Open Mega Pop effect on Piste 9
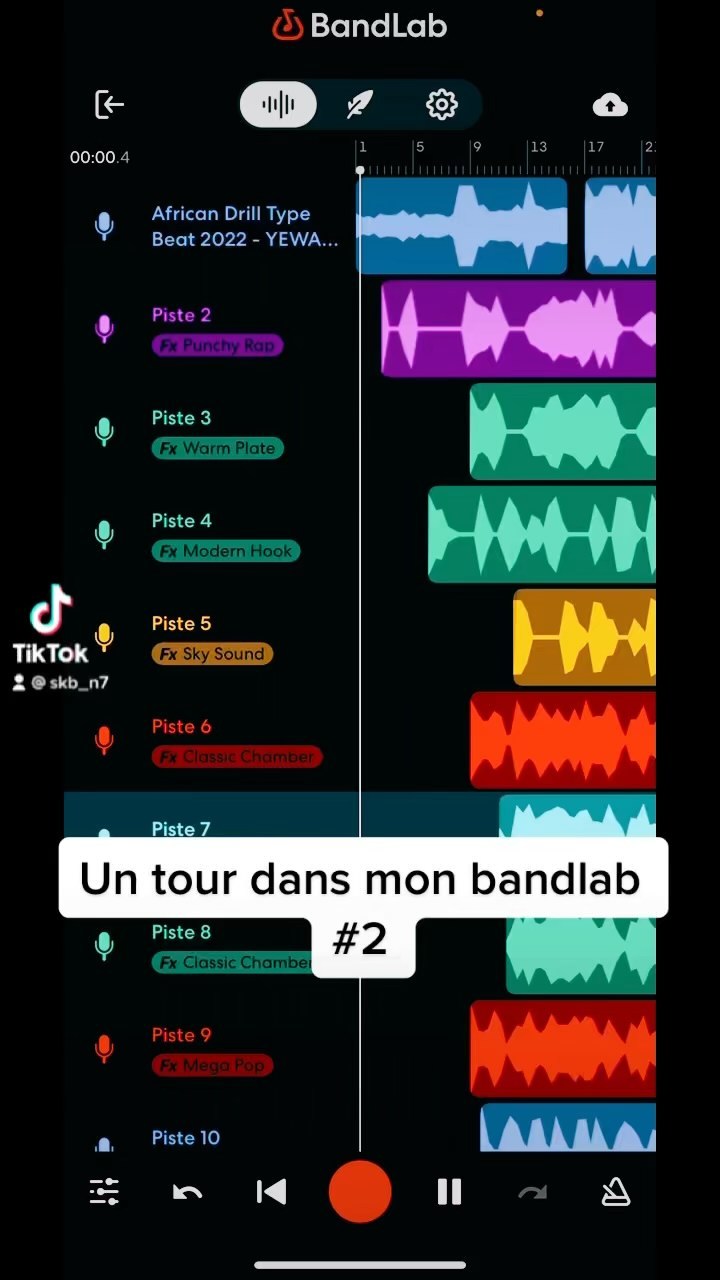 (x=212, y=1065)
